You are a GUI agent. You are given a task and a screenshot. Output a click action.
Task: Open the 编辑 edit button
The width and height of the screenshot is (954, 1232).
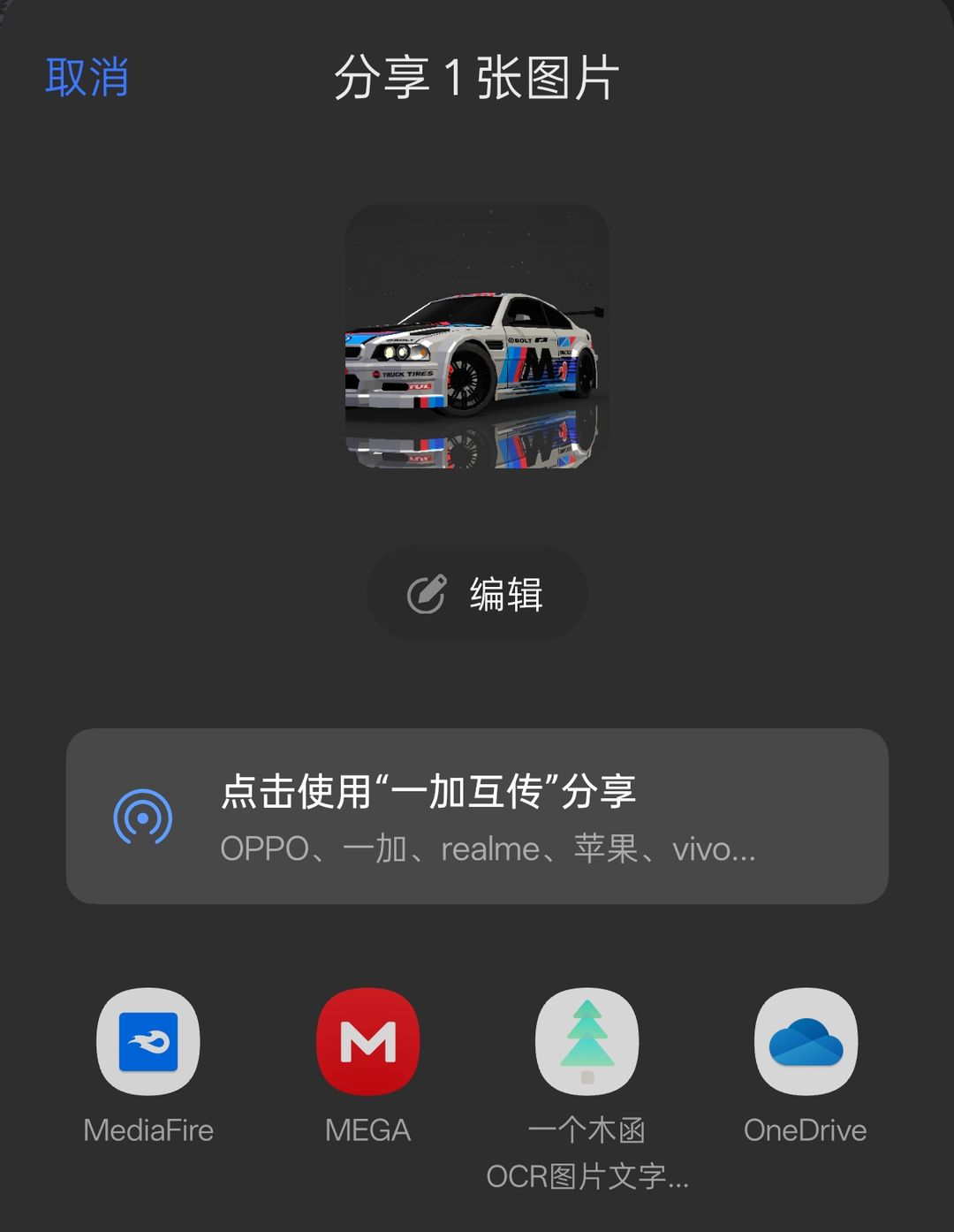(477, 593)
